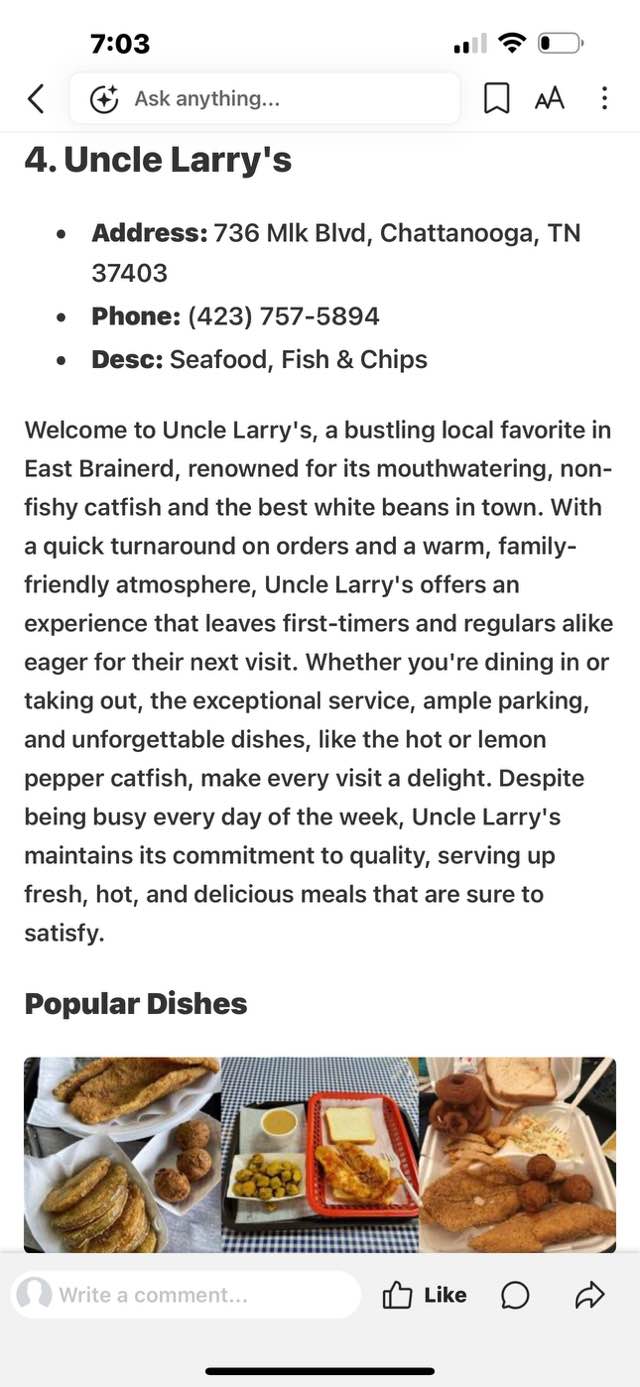Open the comments bubble icon
This screenshot has height=1387, width=640.
pyautogui.click(x=515, y=1295)
